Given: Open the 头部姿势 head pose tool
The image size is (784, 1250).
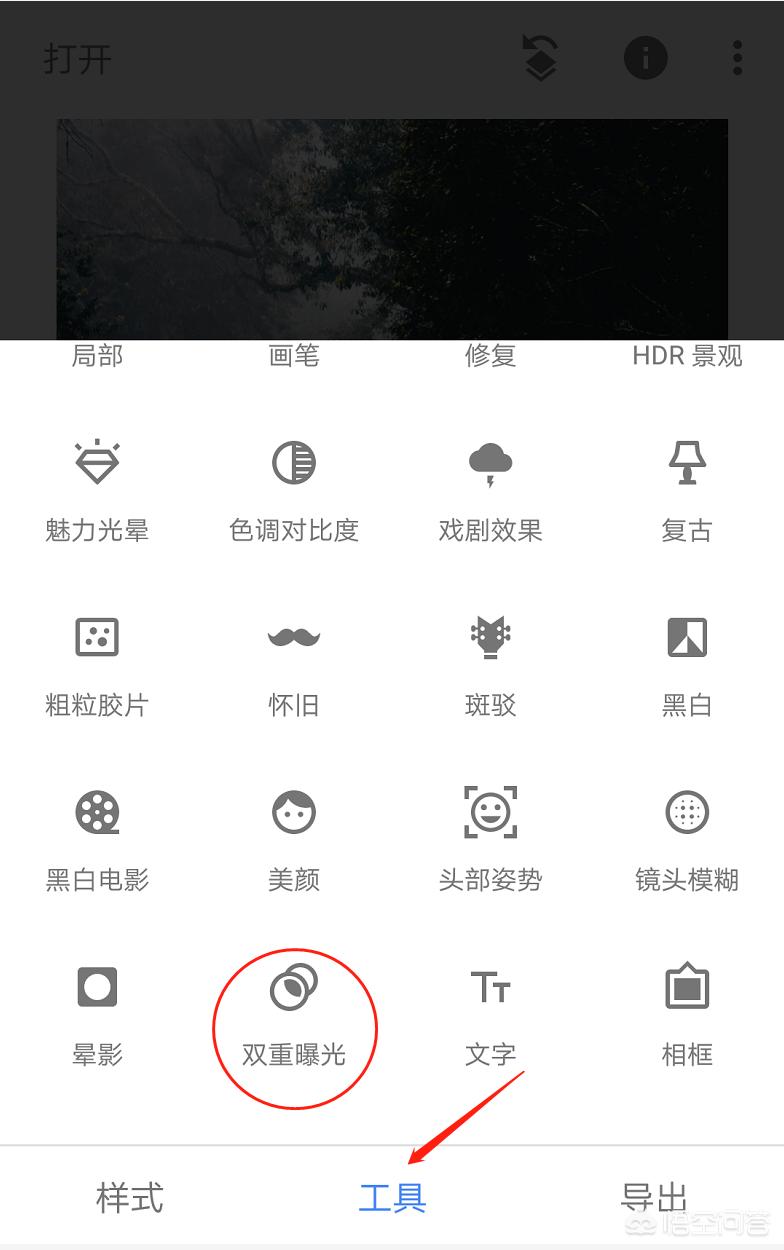Looking at the screenshot, I should click(489, 838).
